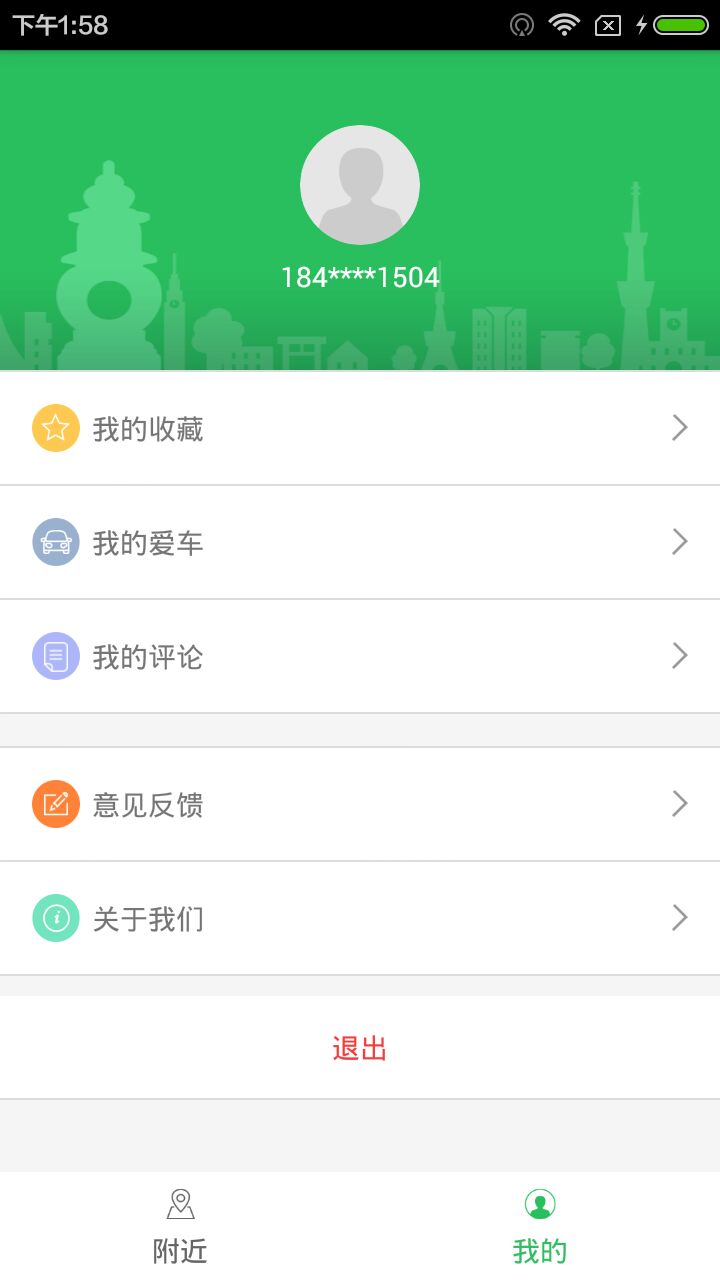The height and width of the screenshot is (1280, 720).
Task: Tap 退出 to log out
Action: pyautogui.click(x=360, y=1048)
